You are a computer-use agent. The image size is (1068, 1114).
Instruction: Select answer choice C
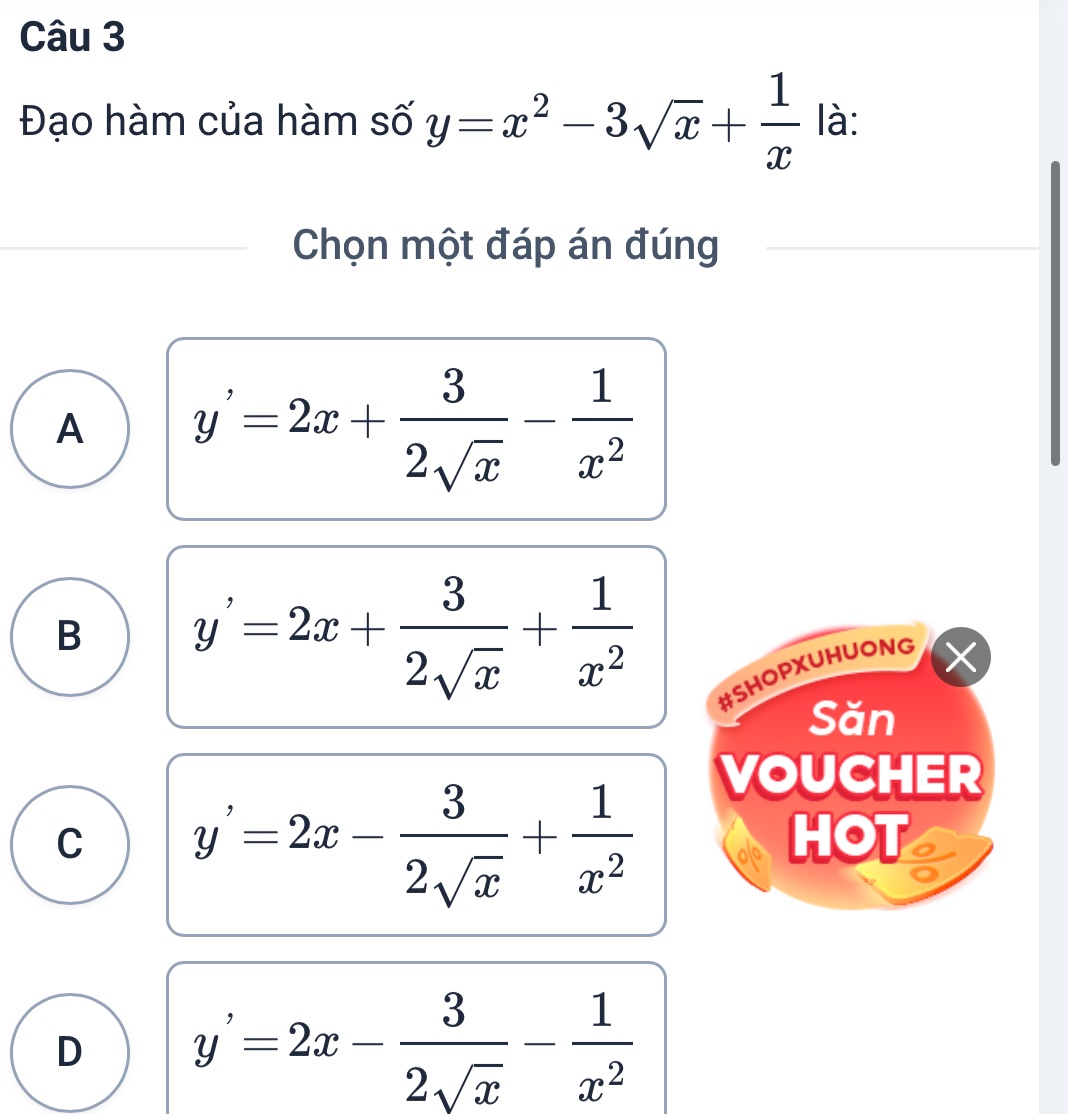point(70,845)
